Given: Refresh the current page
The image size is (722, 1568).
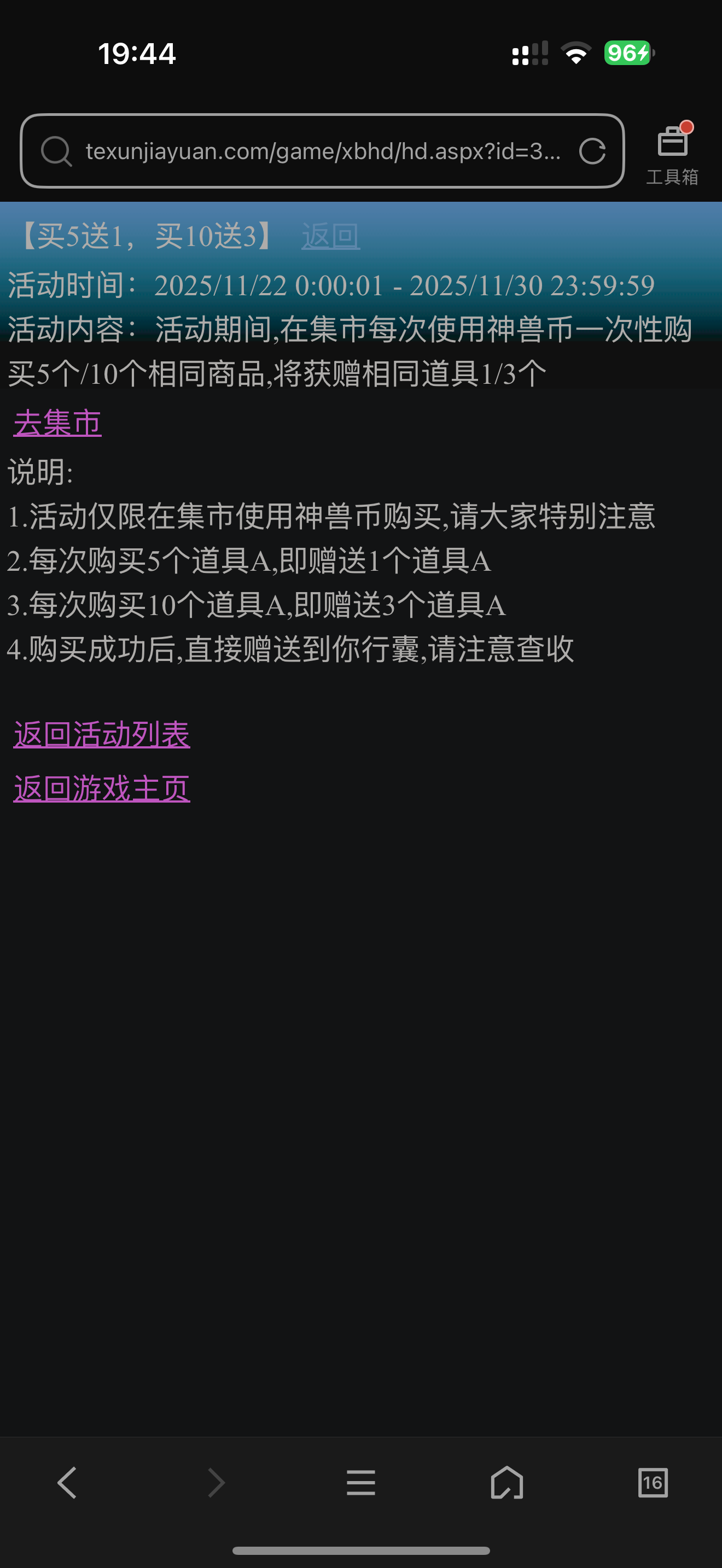Looking at the screenshot, I should 593,151.
